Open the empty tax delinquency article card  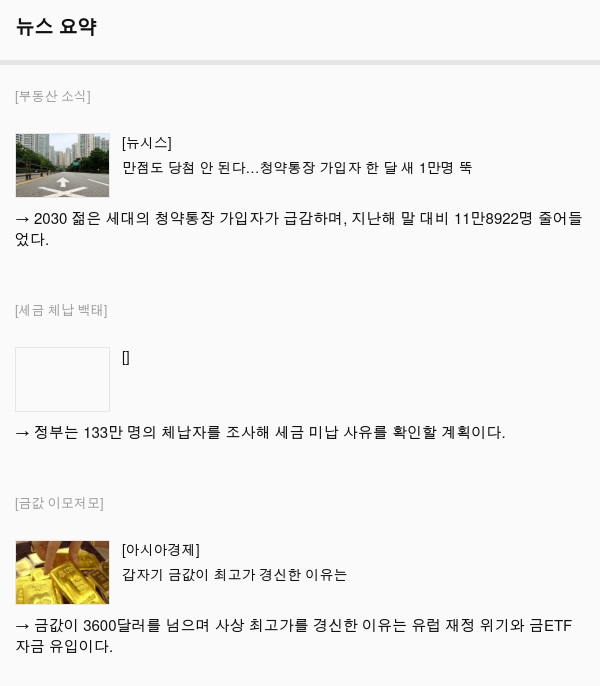click(x=63, y=379)
